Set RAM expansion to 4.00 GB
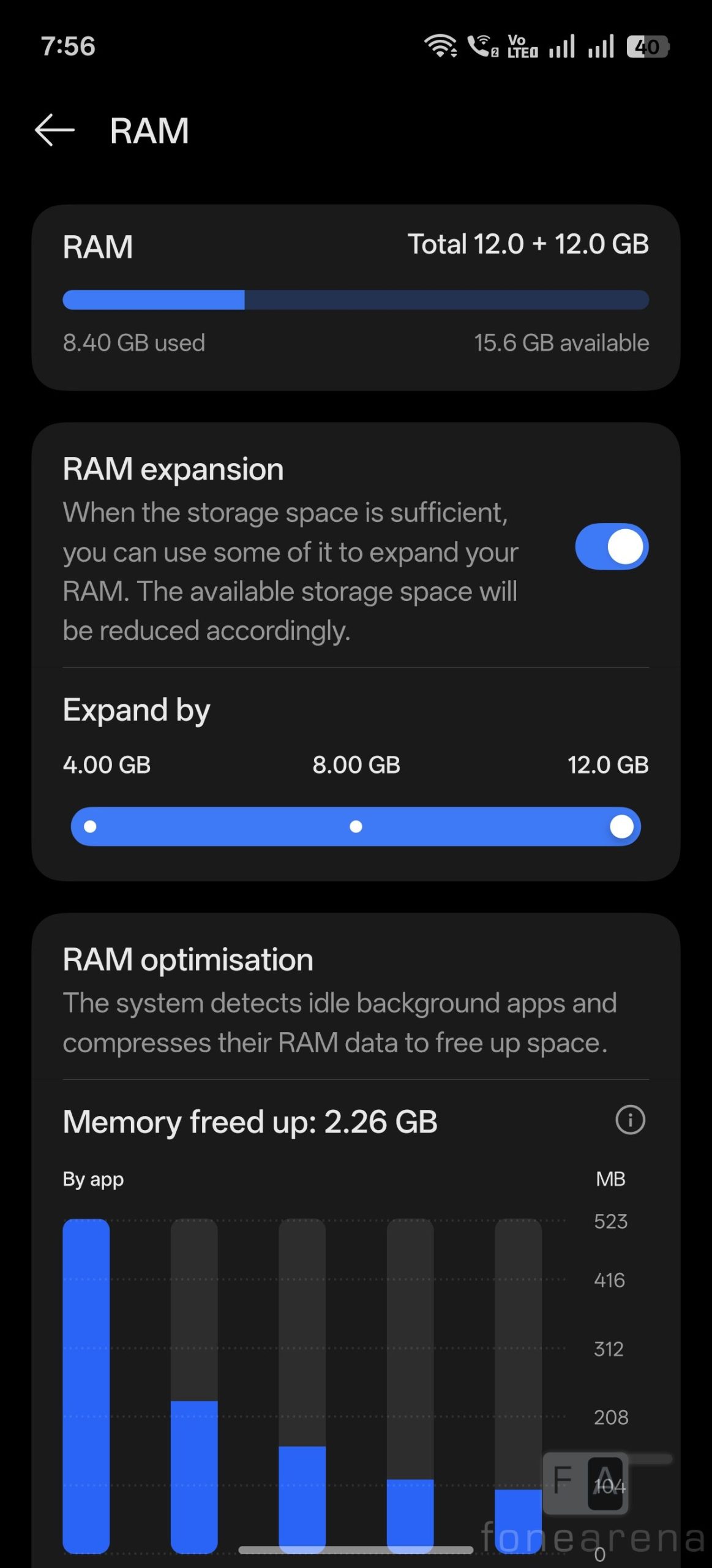This screenshot has height=1568, width=712. point(91,827)
